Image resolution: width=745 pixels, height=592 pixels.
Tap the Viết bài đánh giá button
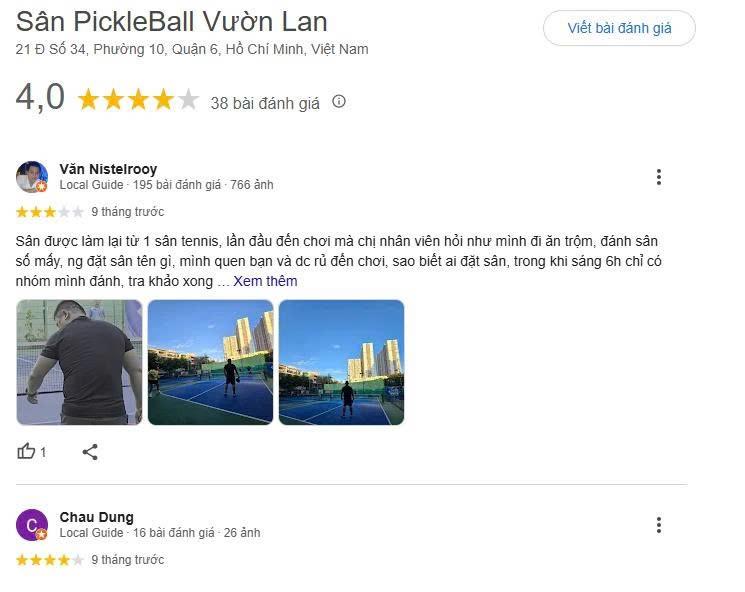tap(619, 28)
